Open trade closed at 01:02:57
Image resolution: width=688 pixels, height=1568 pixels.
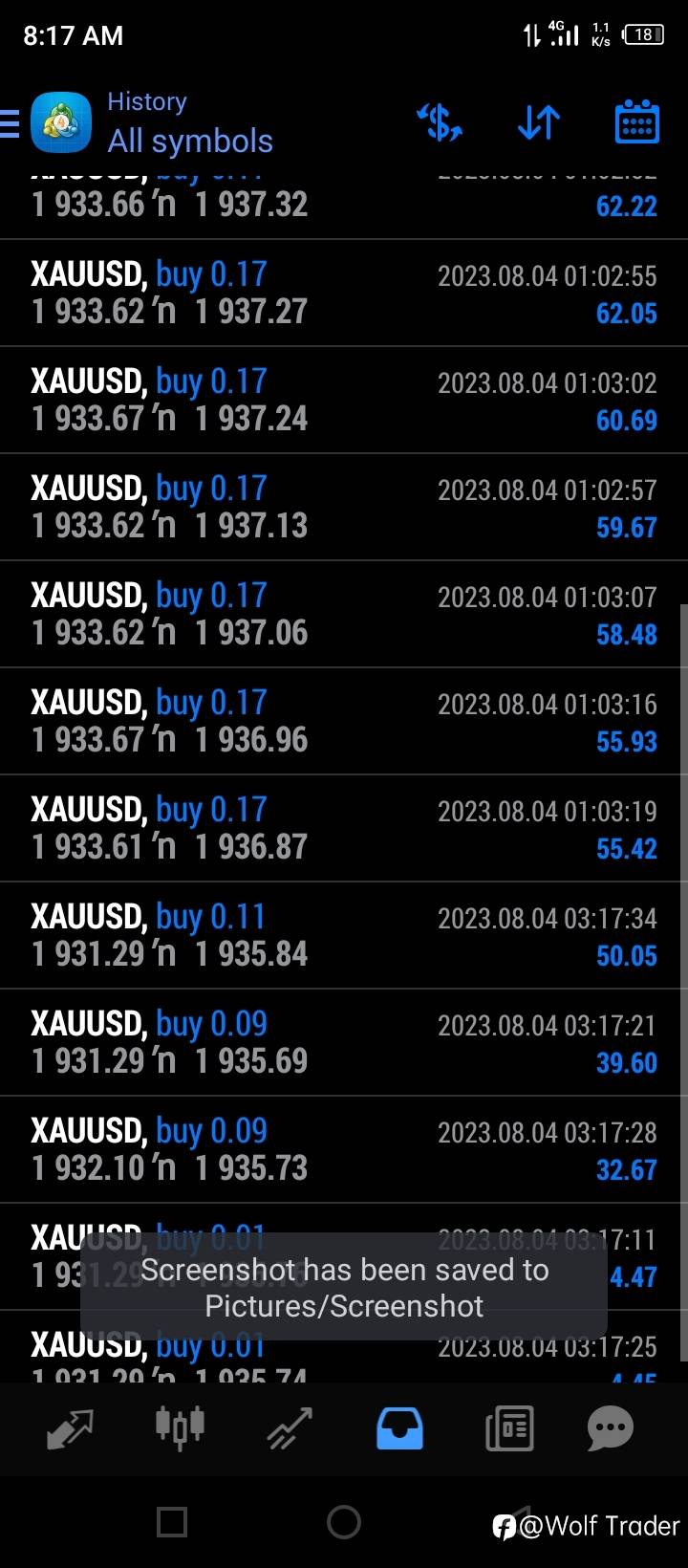[343, 507]
